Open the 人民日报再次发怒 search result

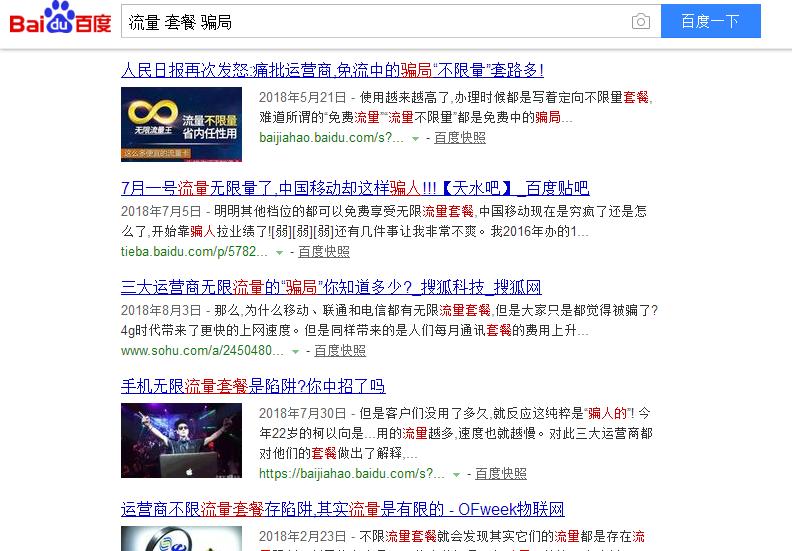pos(332,70)
